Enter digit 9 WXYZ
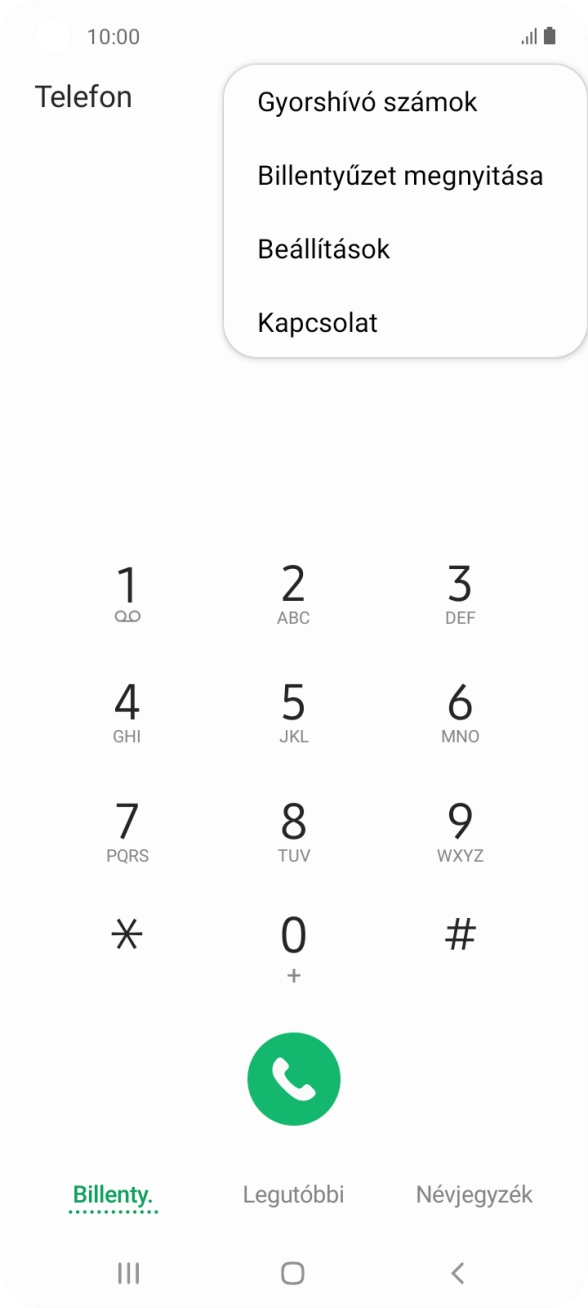Image resolution: width=588 pixels, height=1308 pixels. [460, 832]
